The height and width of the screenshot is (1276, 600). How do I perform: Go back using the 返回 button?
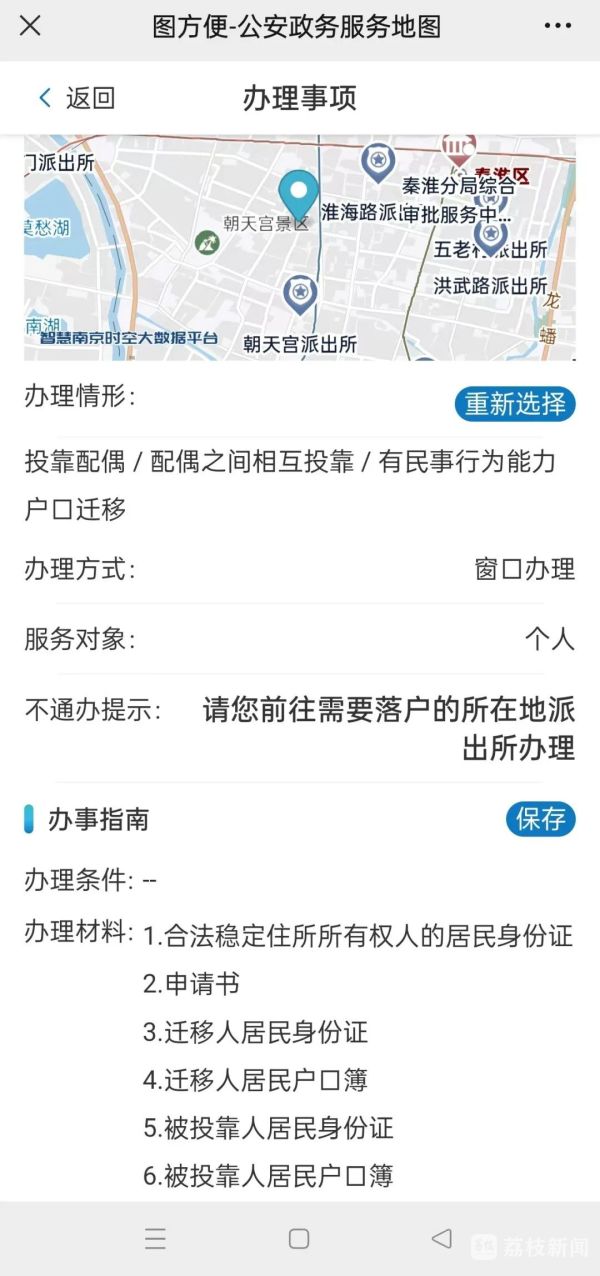pos(77,97)
